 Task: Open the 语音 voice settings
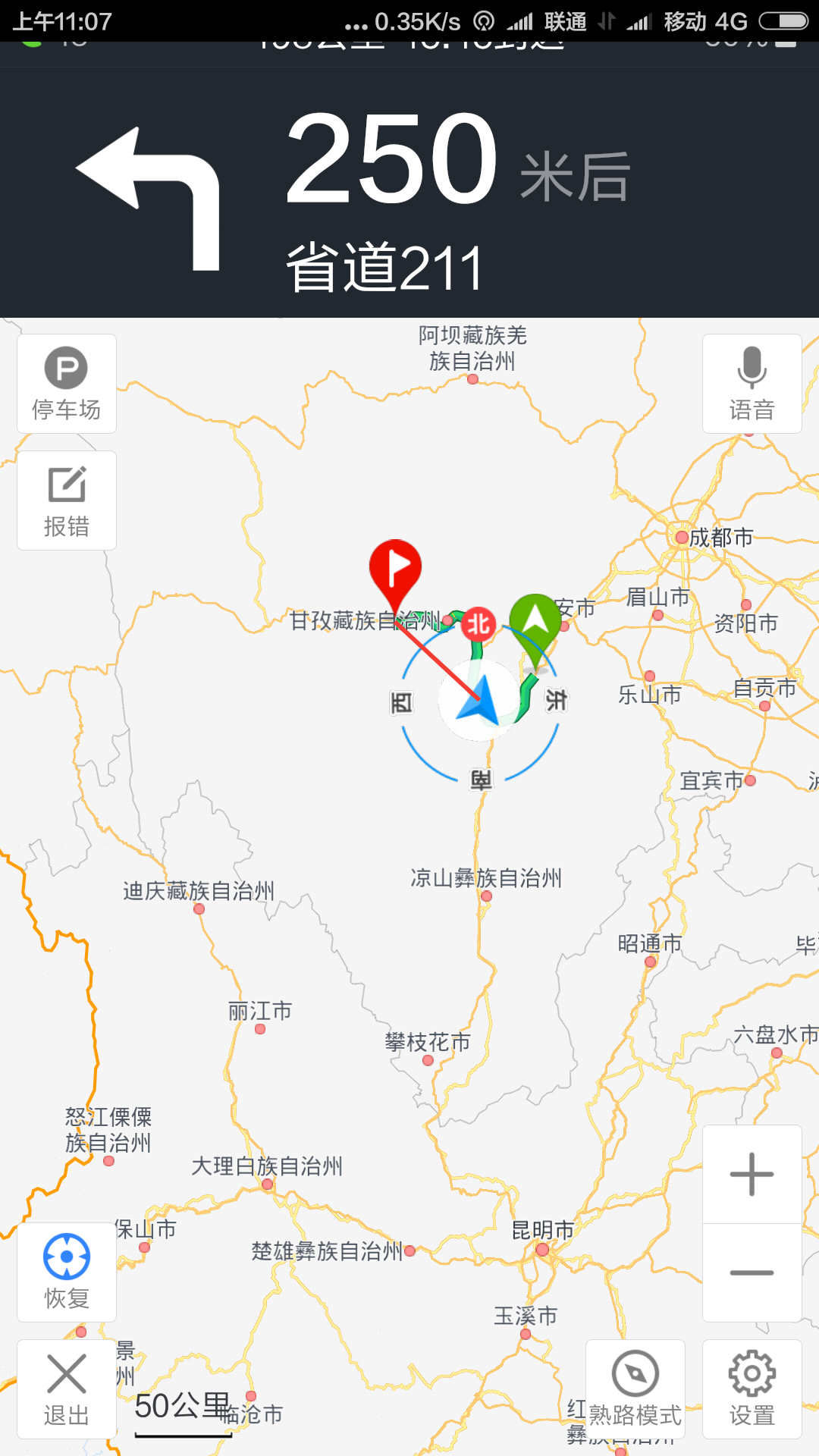(x=752, y=384)
